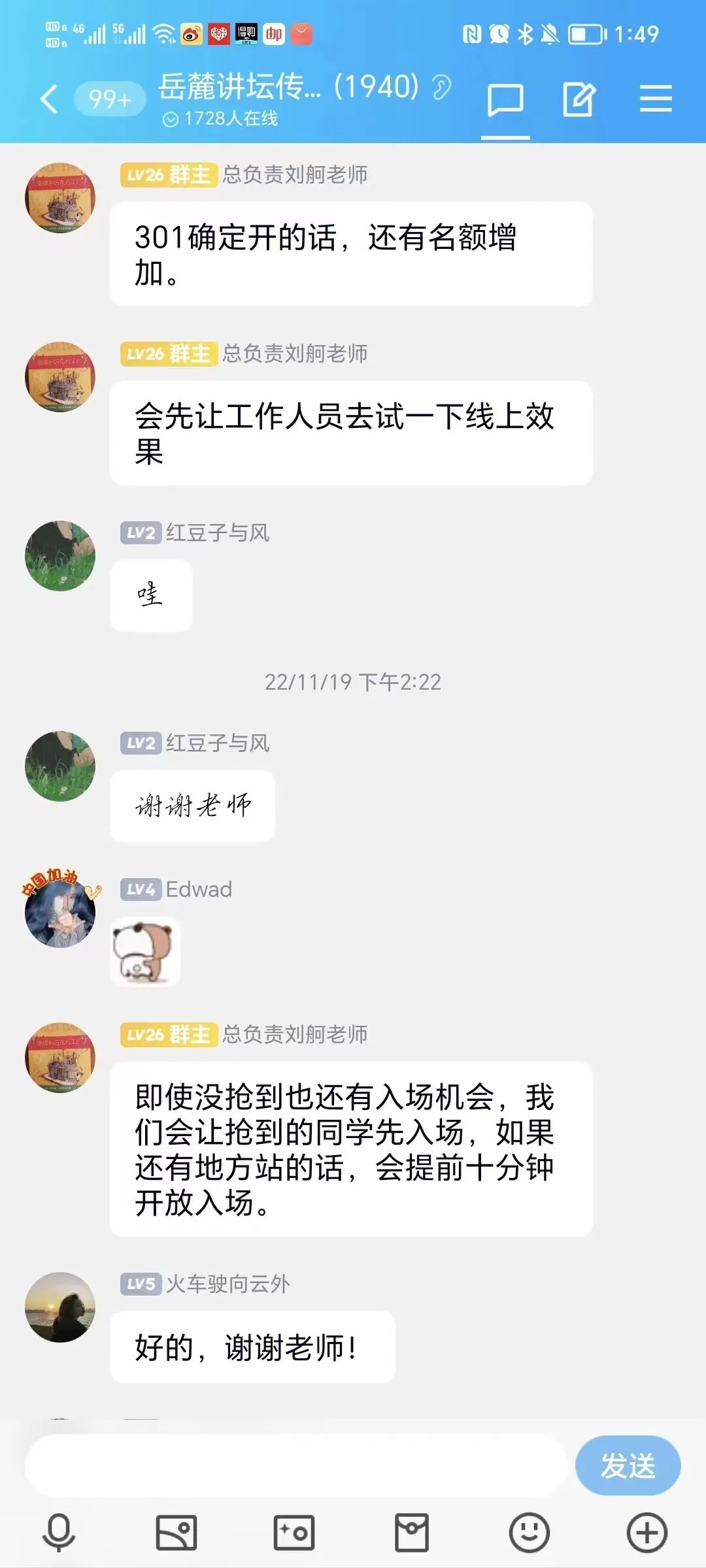This screenshot has height=1568, width=706.
Task: View Edwad's profile avatar
Action: [x=60, y=912]
